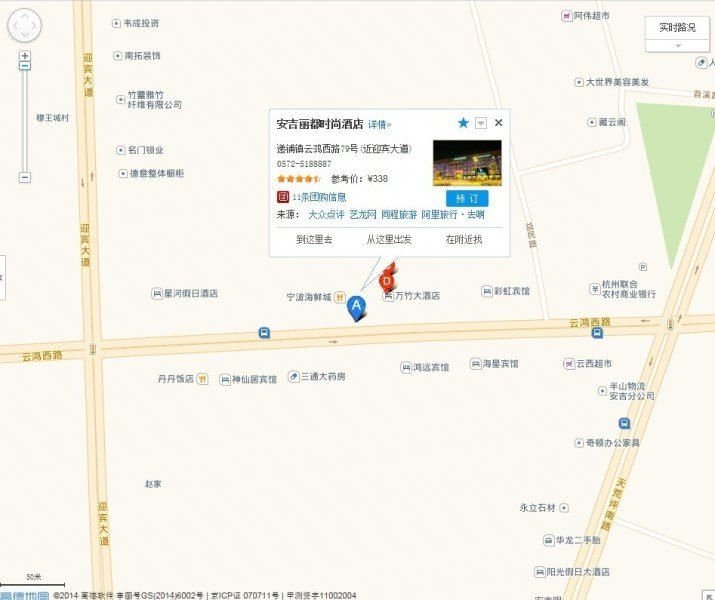Favorite 安吉丽都时尚酒店 with the star
Screen dimensions: 715x600
tap(463, 123)
